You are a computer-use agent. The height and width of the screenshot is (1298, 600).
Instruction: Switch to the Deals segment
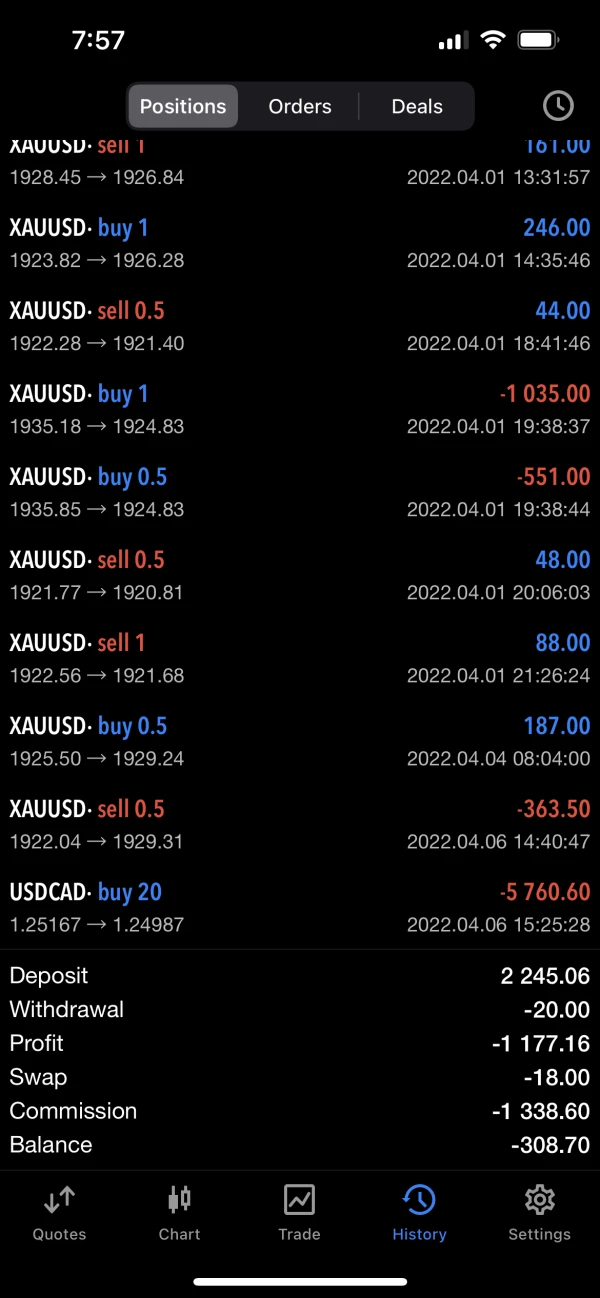click(417, 106)
